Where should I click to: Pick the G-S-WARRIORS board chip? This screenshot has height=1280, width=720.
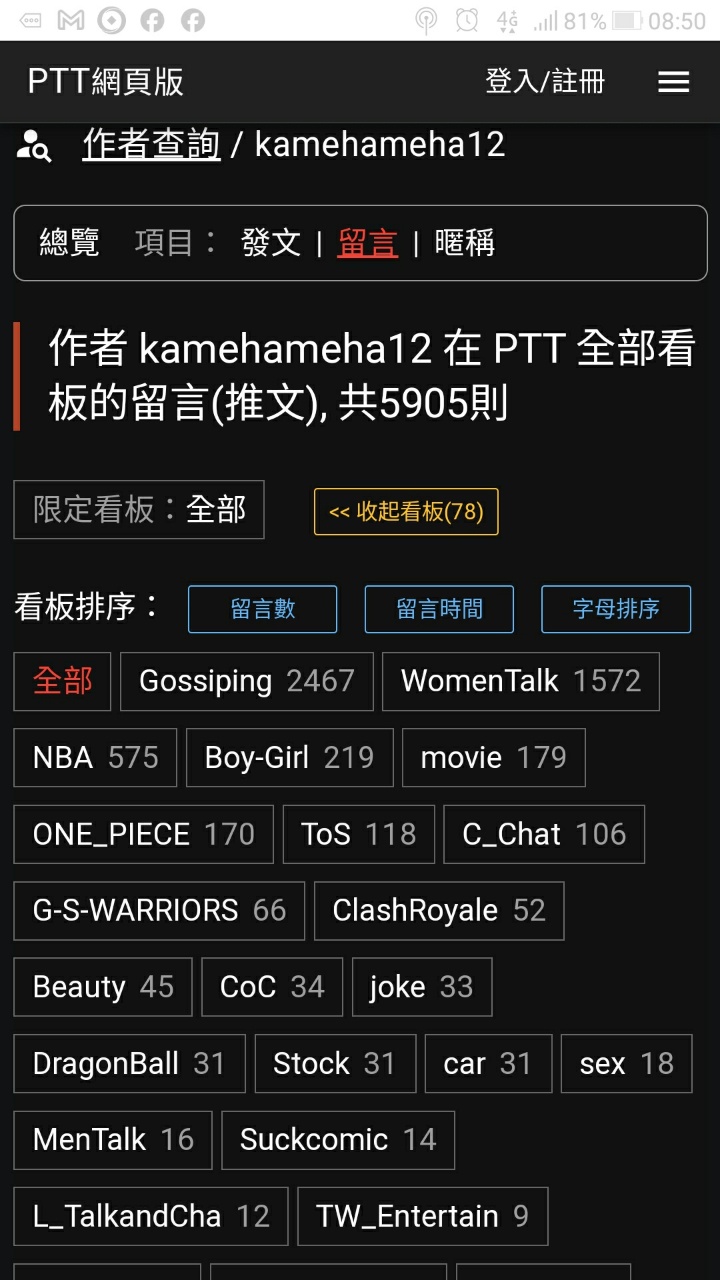pos(159,911)
